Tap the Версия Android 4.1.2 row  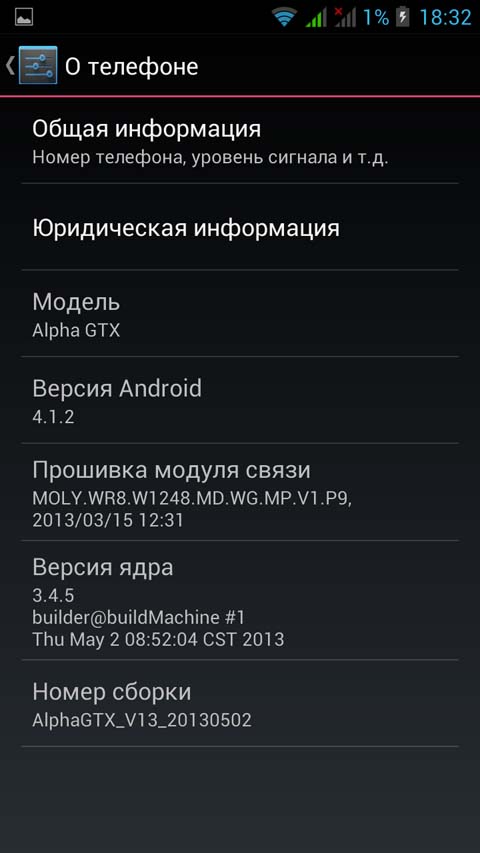240,400
